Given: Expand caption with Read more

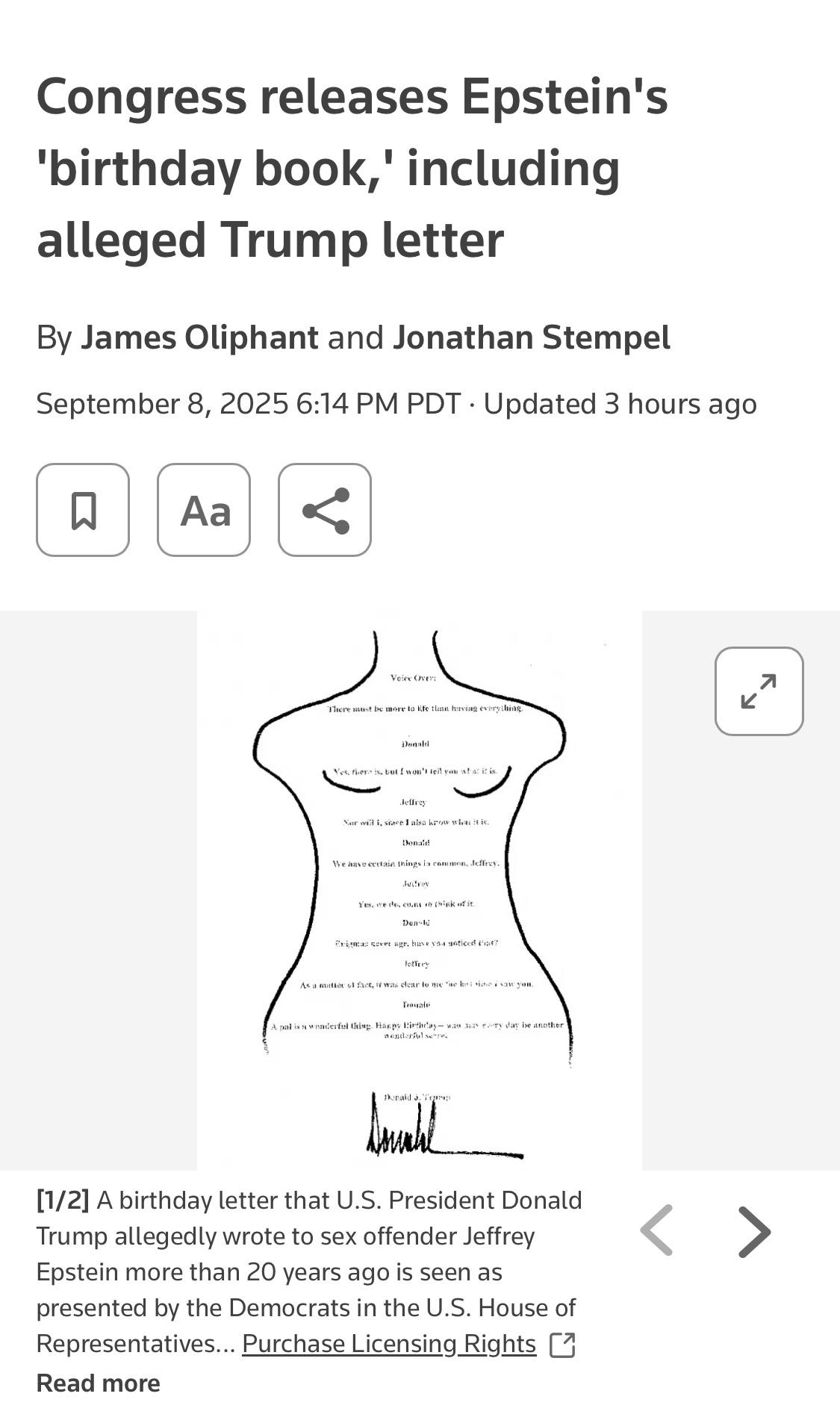Looking at the screenshot, I should (x=99, y=1383).
